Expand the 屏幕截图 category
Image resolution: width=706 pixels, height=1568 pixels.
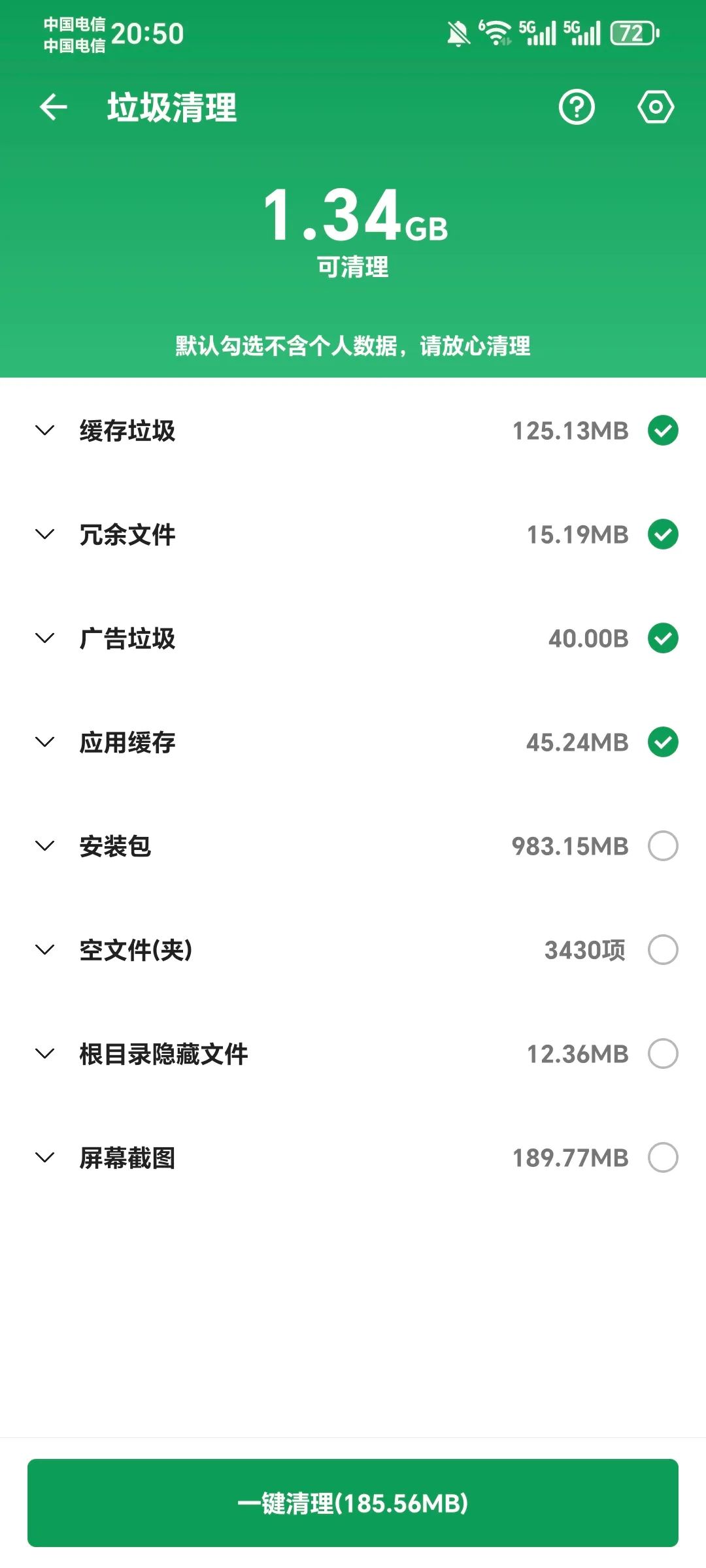pyautogui.click(x=44, y=1158)
